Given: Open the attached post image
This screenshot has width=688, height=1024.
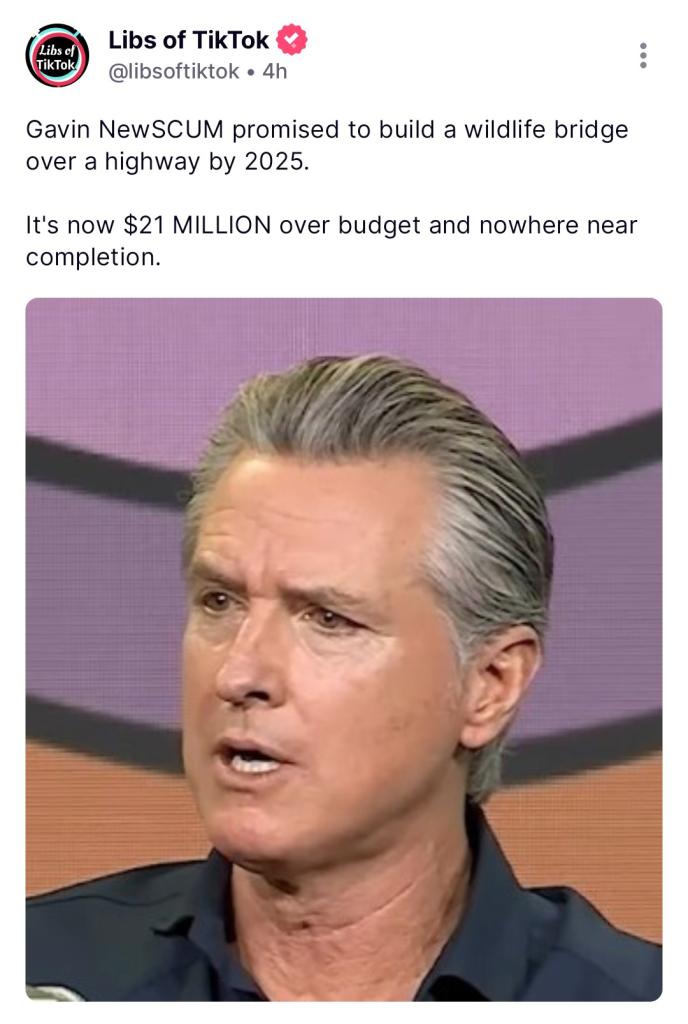Looking at the screenshot, I should [343, 648].
